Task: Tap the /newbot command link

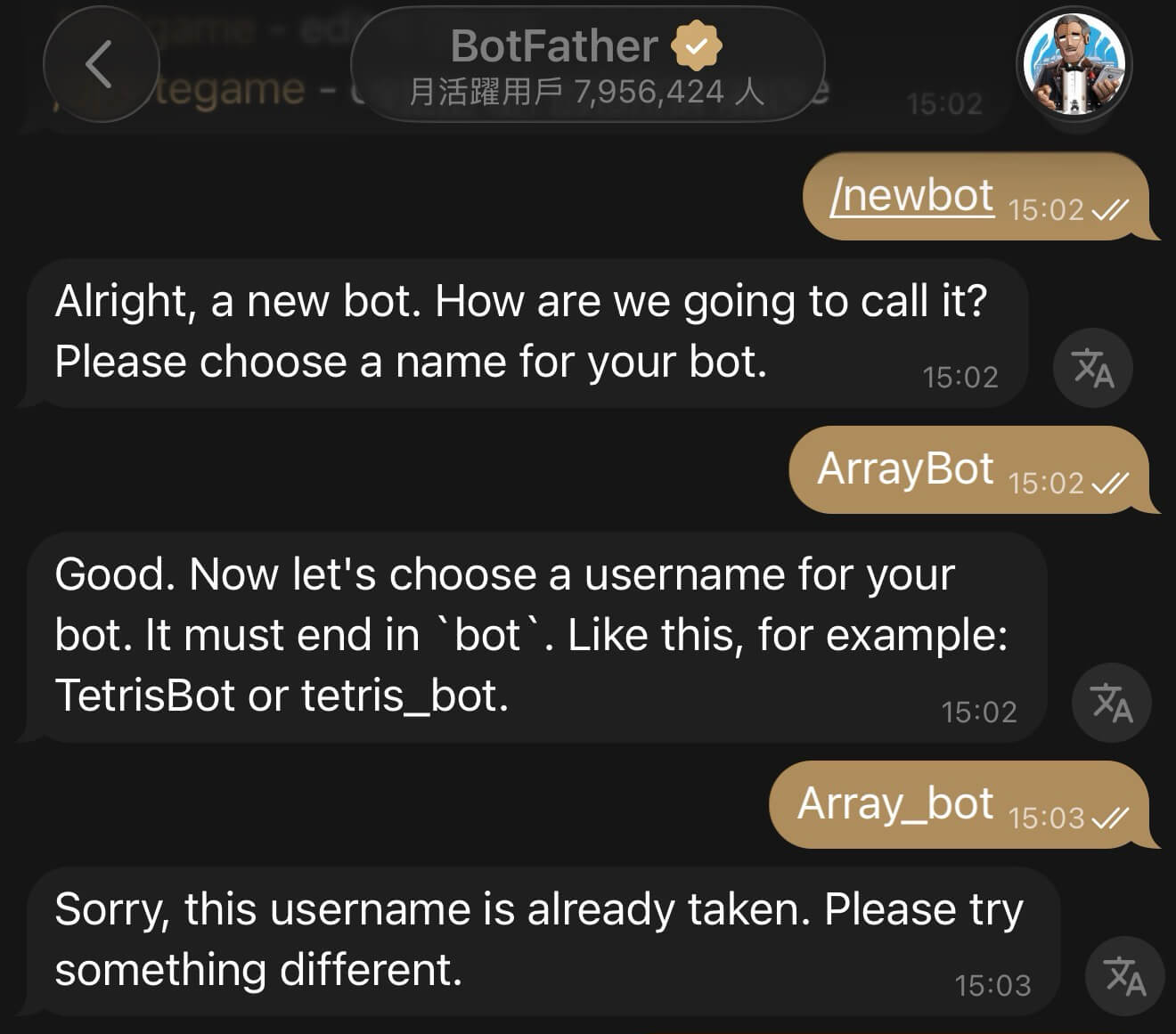Action: 911,195
